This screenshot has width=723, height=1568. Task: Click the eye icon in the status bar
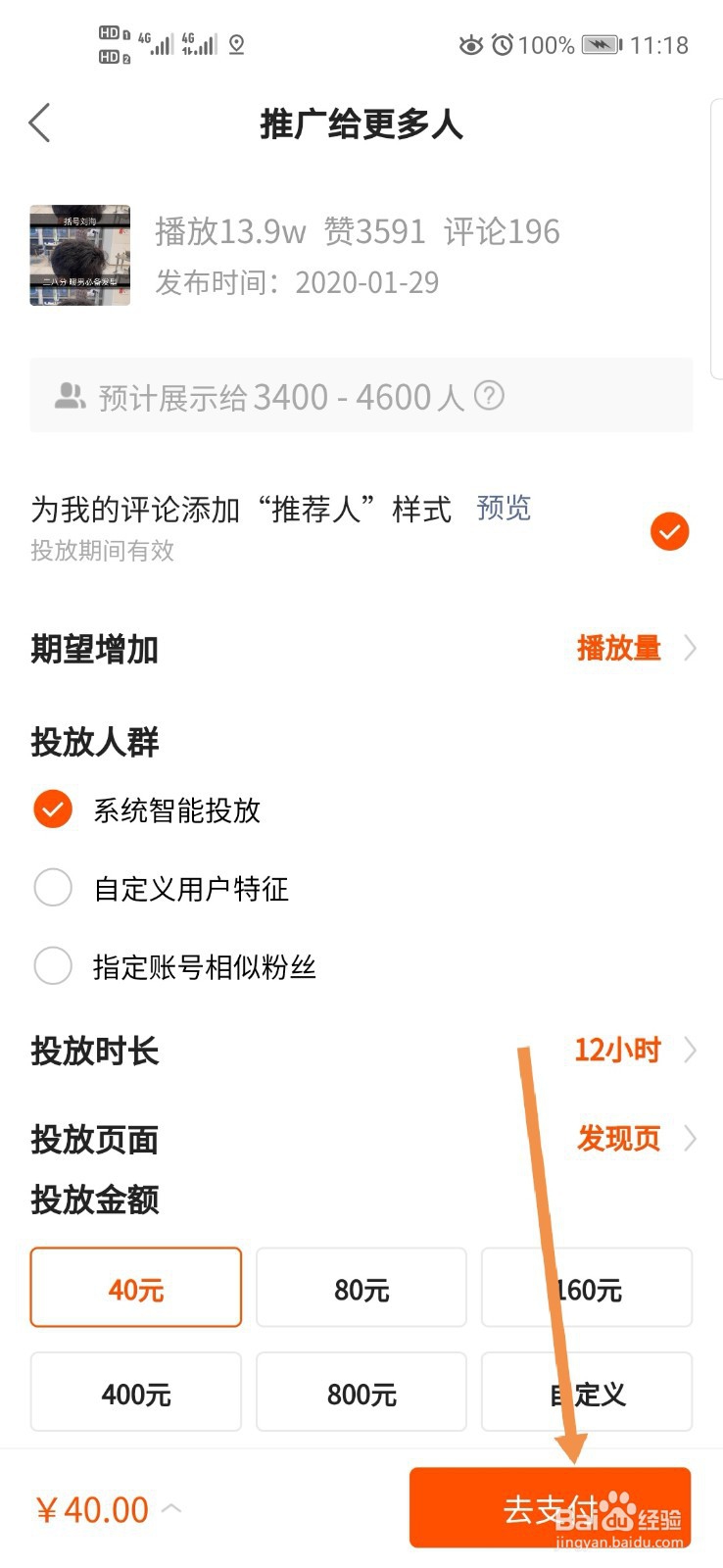[470, 45]
